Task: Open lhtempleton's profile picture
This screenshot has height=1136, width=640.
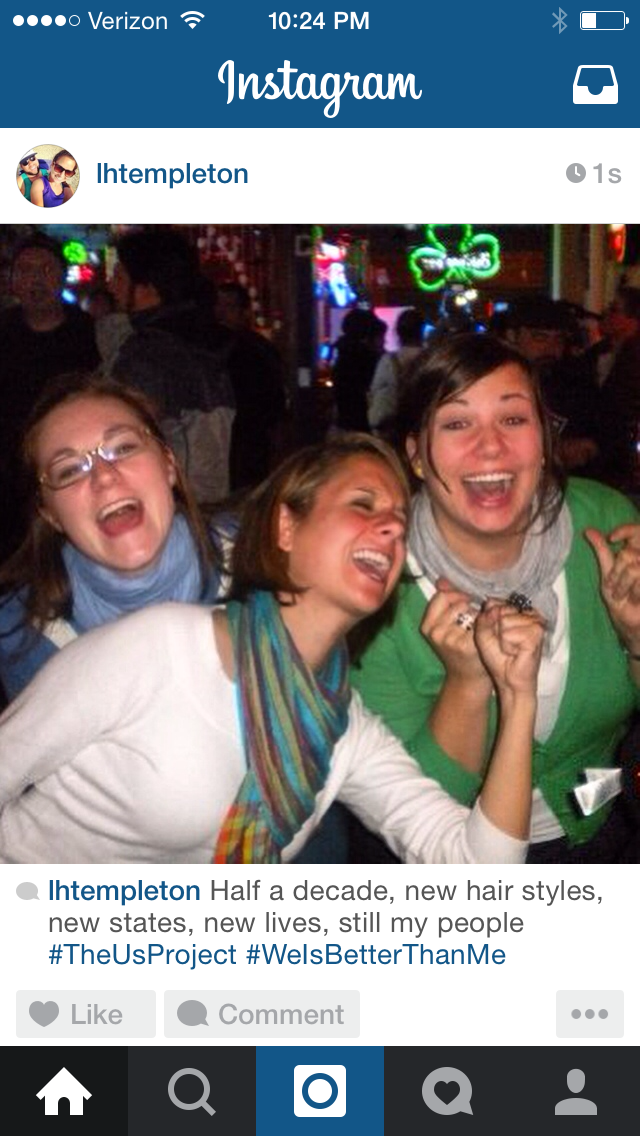Action: click(47, 175)
